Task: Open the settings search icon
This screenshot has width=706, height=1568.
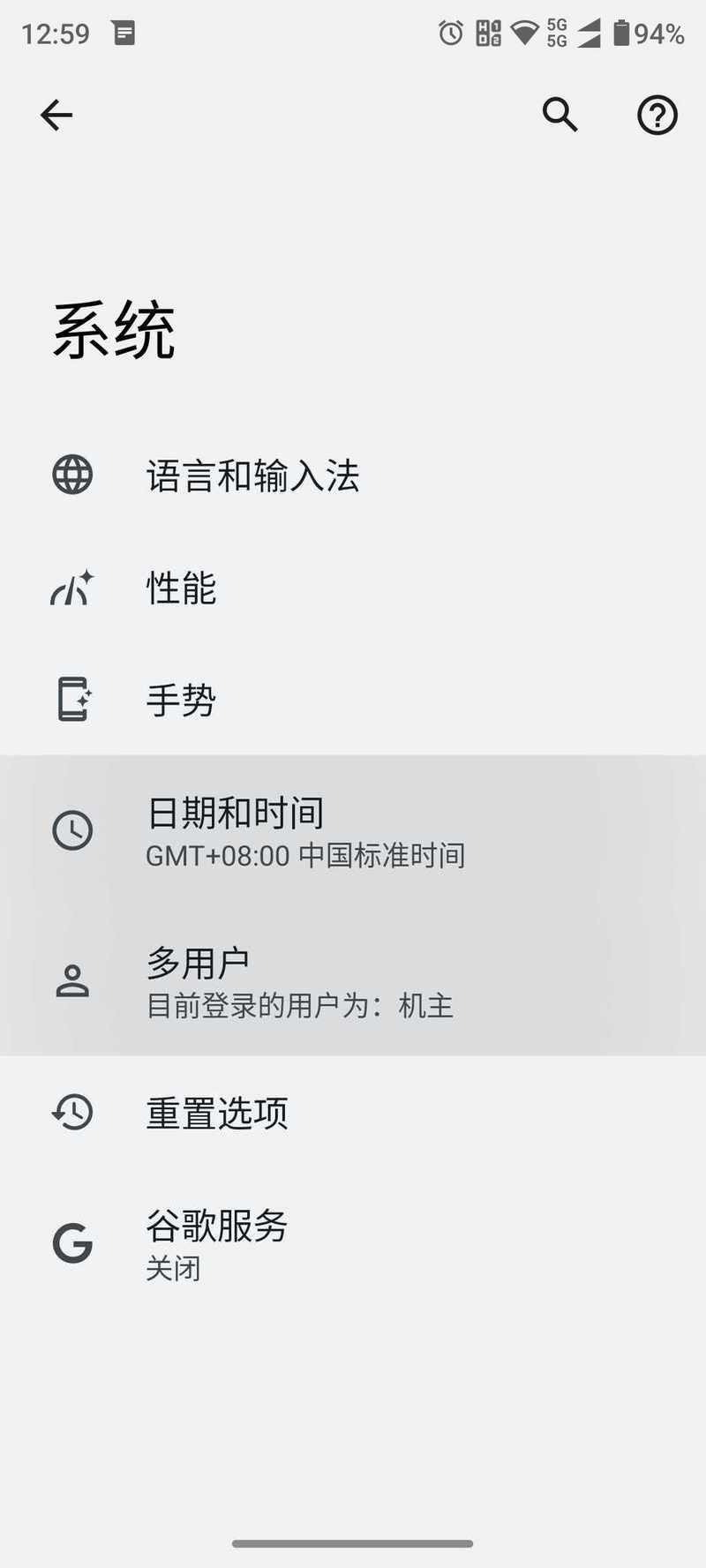Action: click(x=560, y=115)
